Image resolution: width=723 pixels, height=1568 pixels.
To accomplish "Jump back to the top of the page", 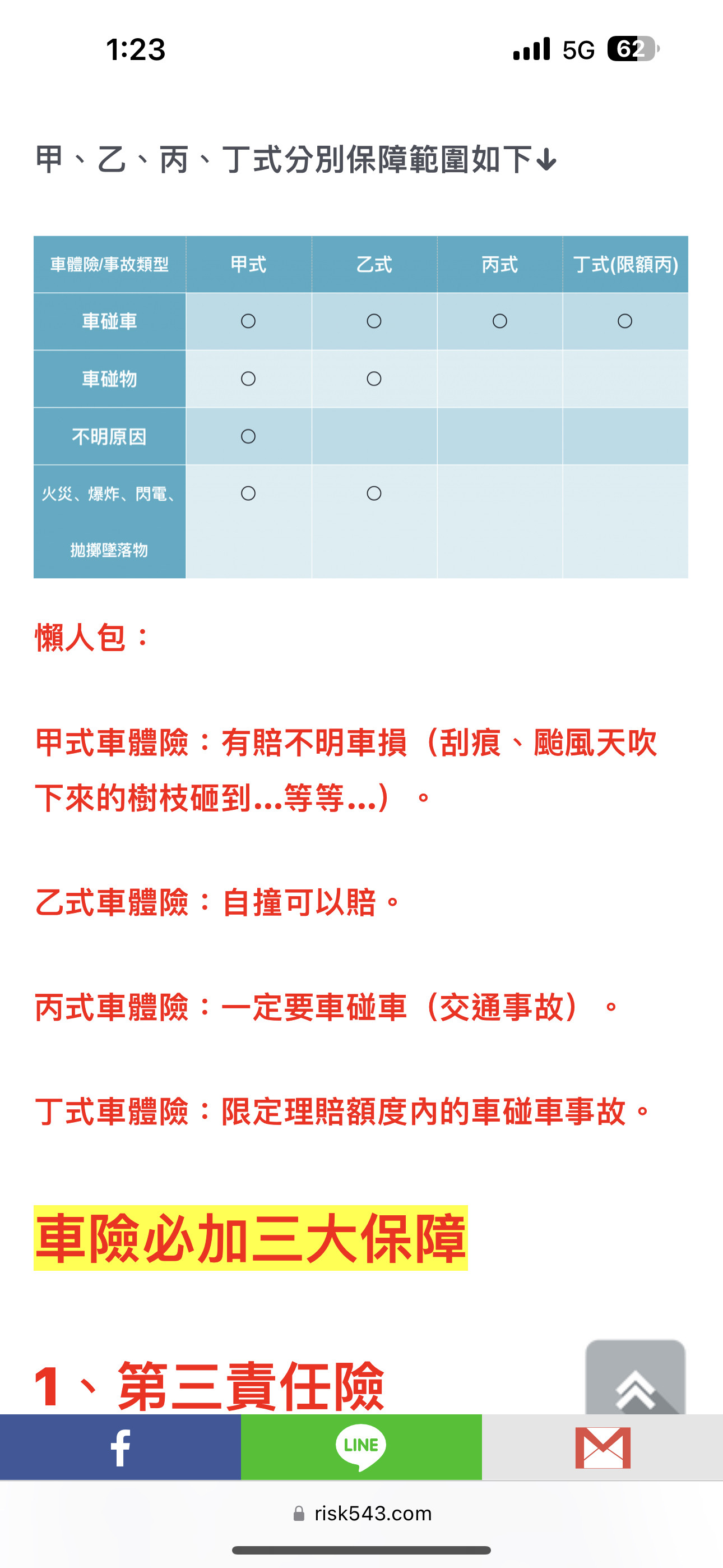I will pos(636,1378).
